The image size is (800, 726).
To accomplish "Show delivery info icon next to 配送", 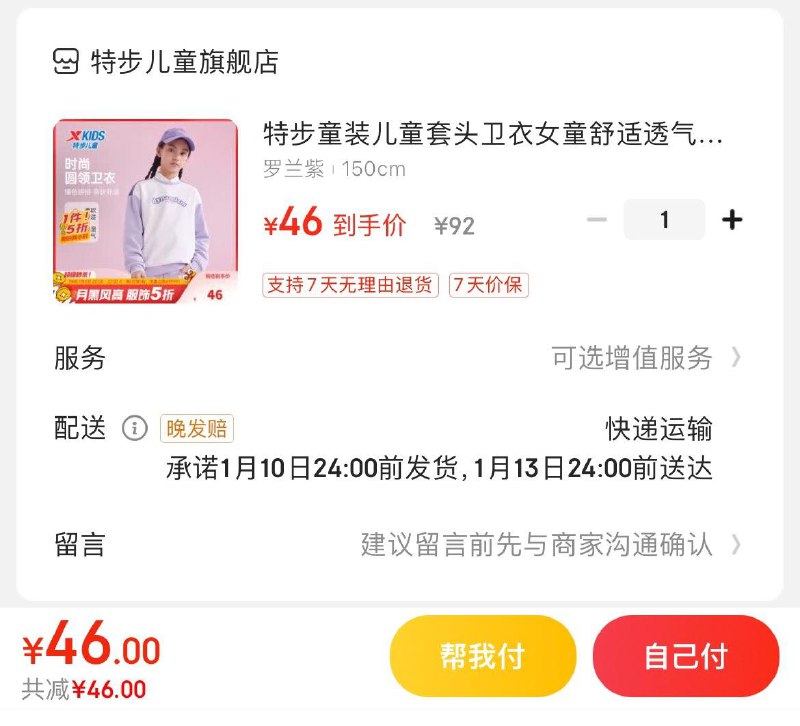I will 134,429.
